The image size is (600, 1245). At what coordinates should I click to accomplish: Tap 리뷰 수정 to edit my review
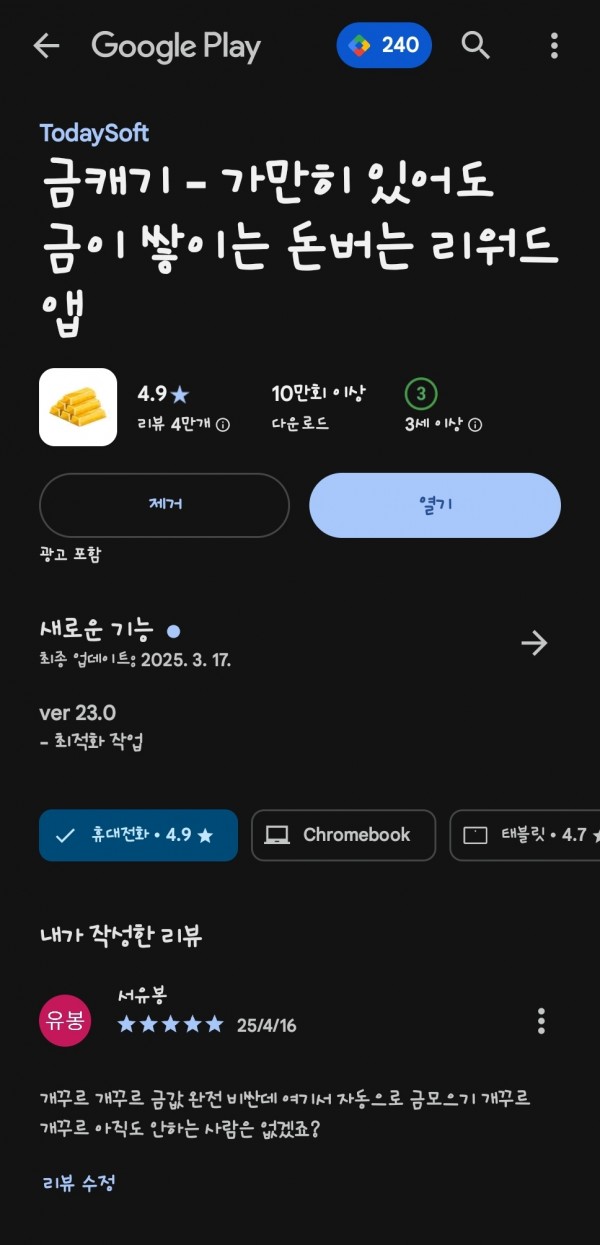[79, 1184]
